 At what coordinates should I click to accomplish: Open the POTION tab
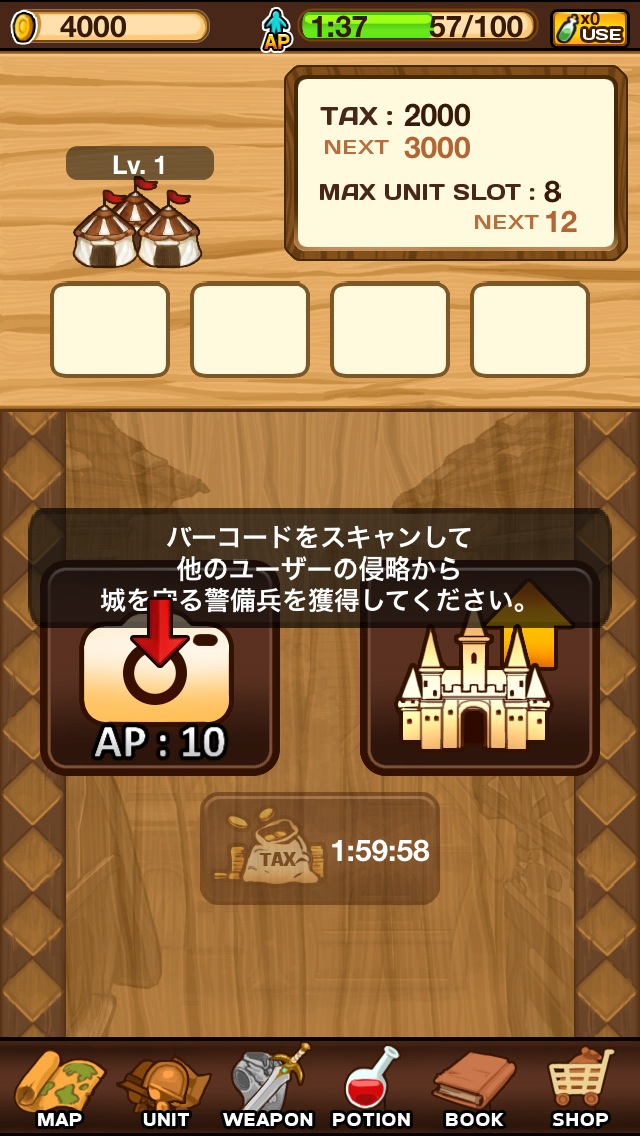click(x=371, y=1088)
